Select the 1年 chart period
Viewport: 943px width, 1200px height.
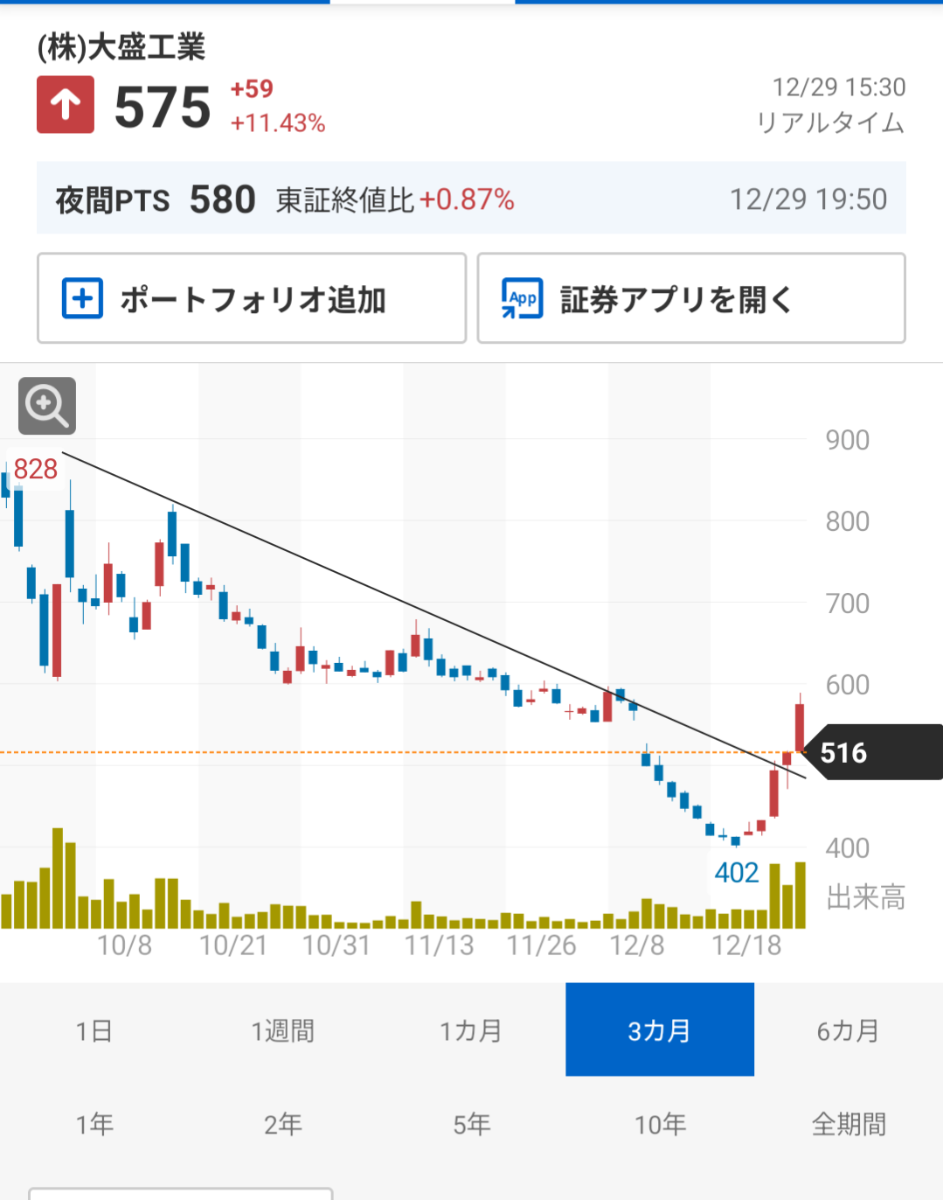pos(94,1123)
